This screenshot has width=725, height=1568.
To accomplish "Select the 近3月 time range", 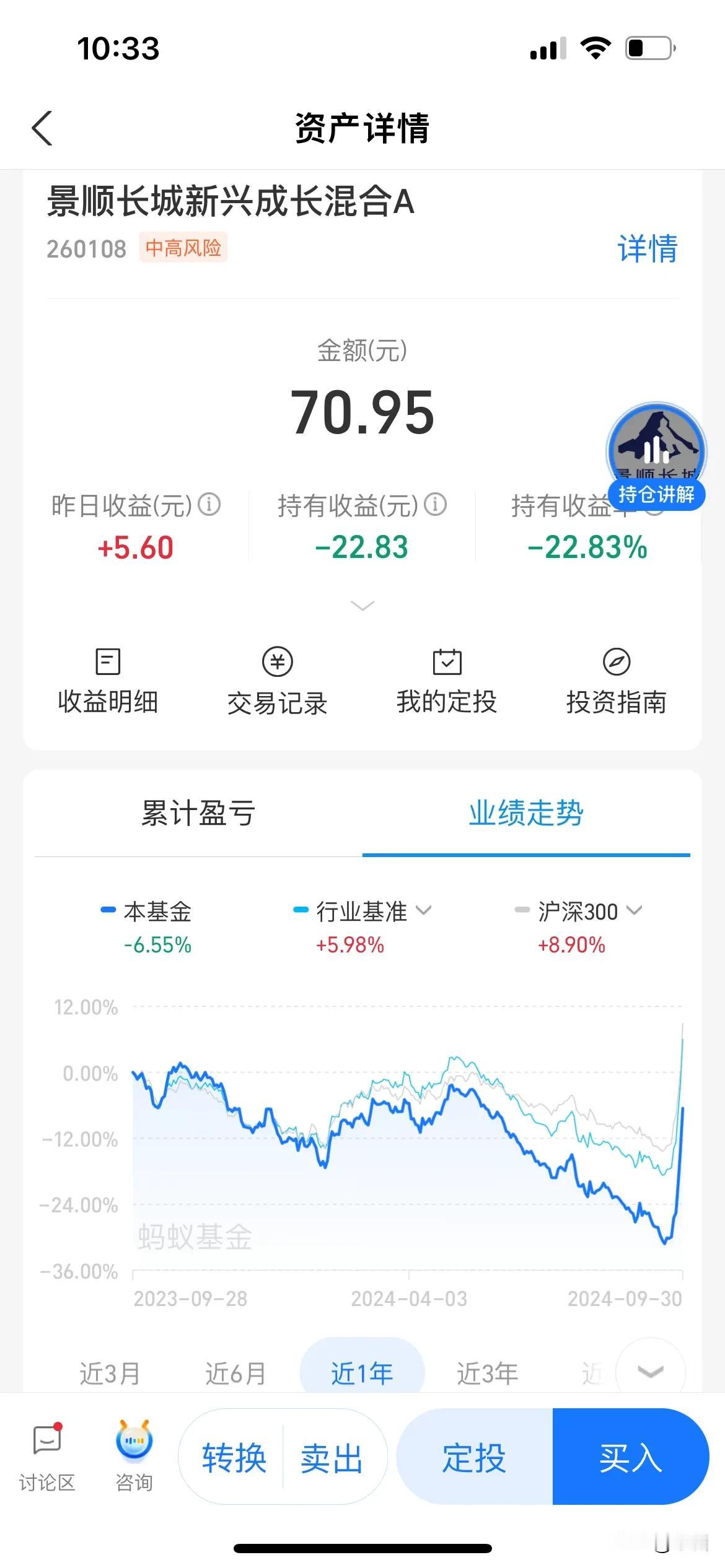I will pos(110,1374).
